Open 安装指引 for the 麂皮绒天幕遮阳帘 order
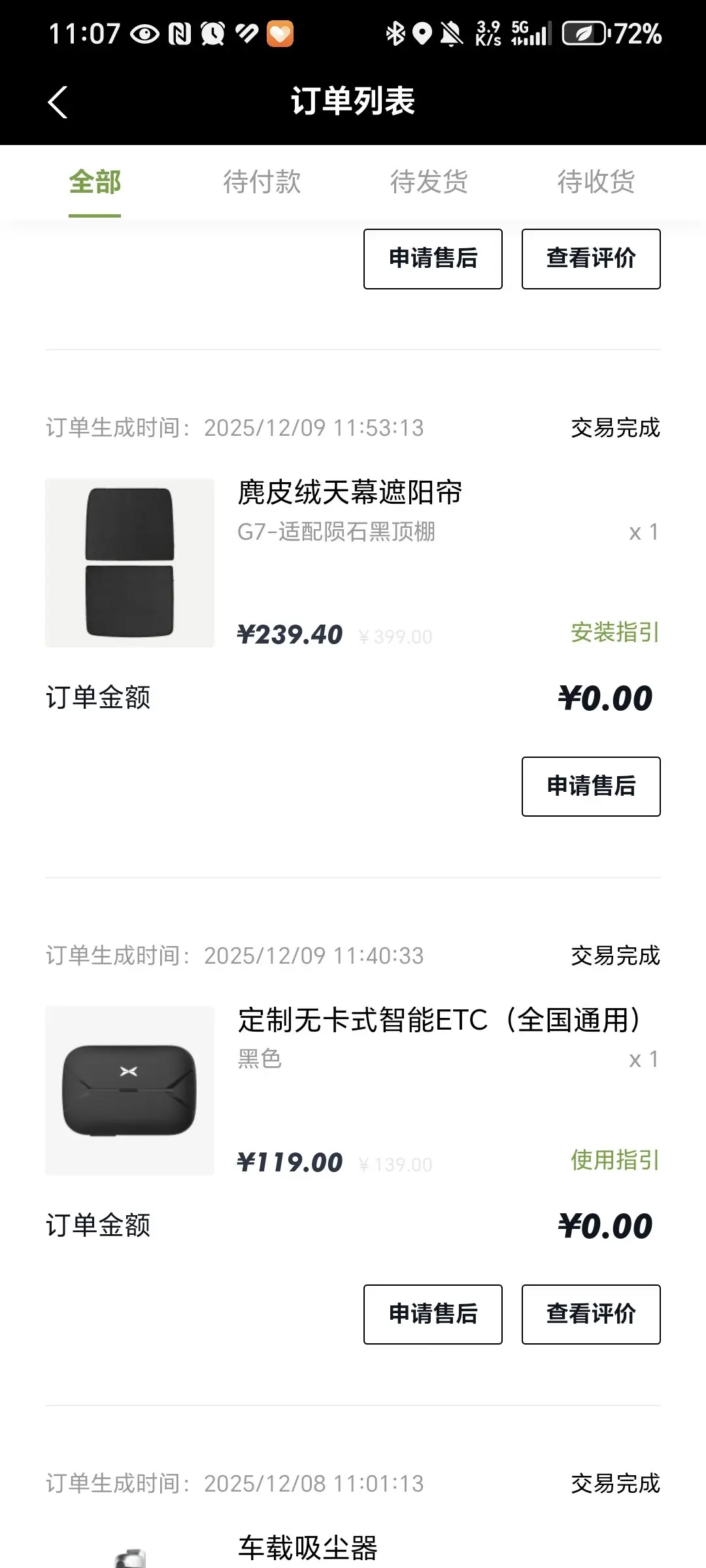Image resolution: width=706 pixels, height=1568 pixels. click(615, 632)
